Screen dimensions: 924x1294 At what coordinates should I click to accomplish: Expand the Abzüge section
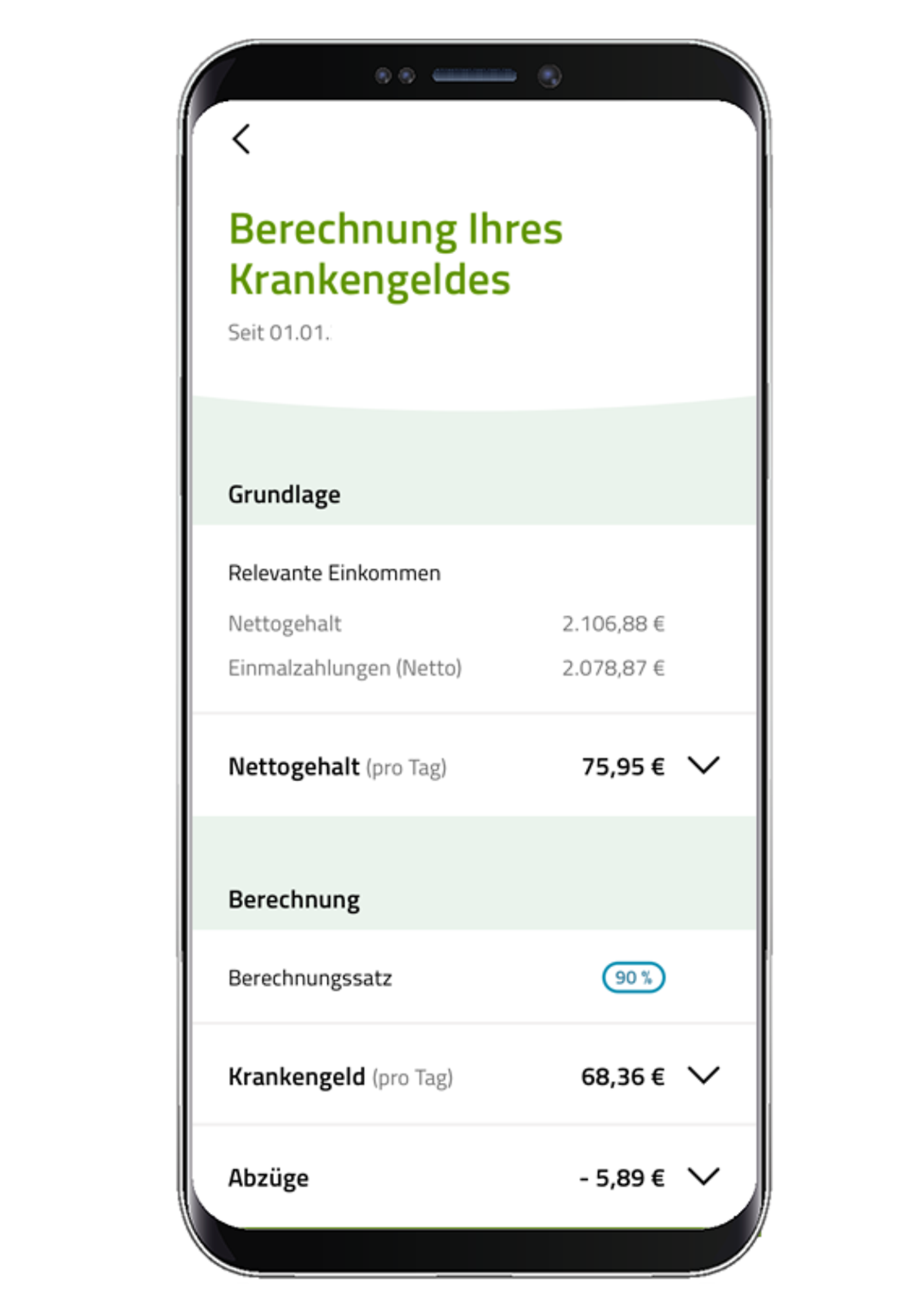[x=703, y=1177]
